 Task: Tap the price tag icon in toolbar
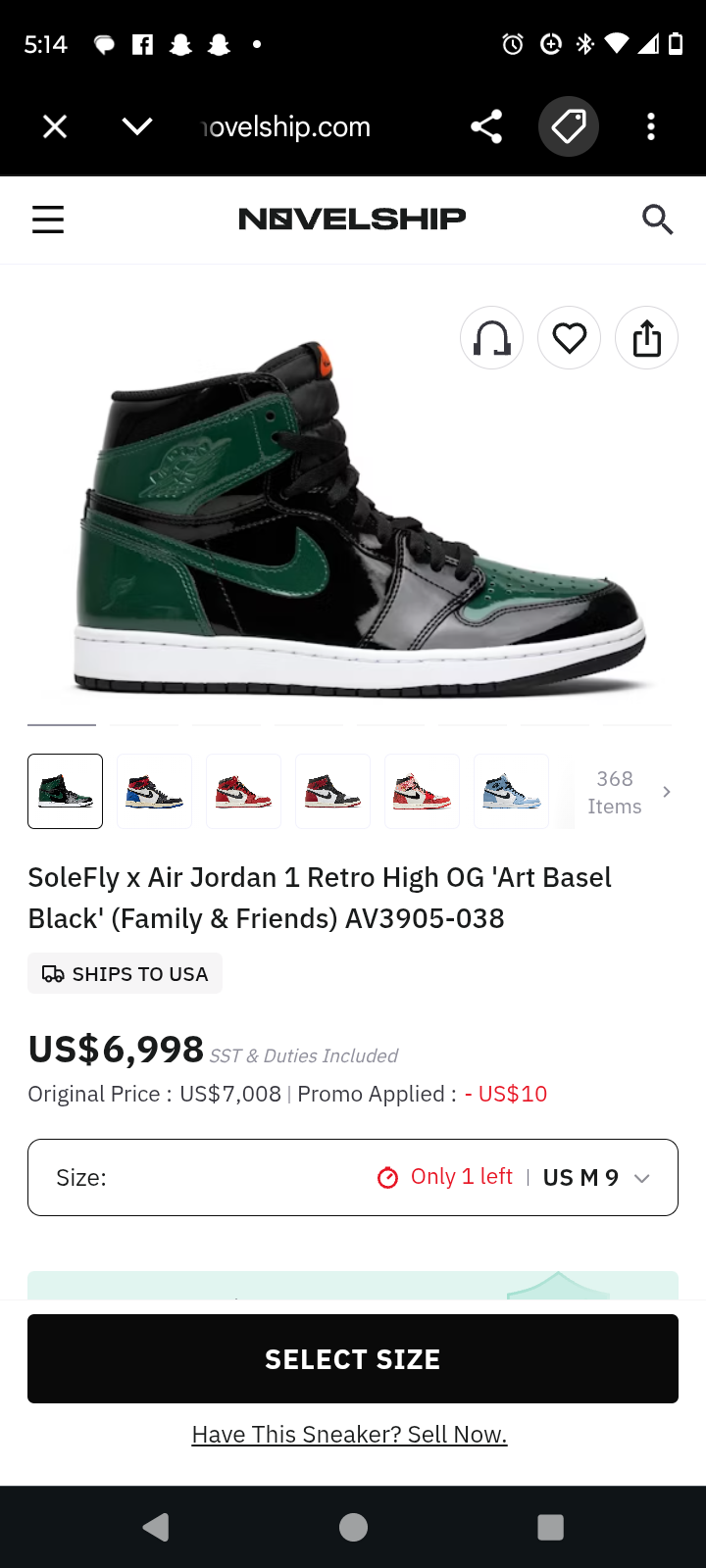[x=569, y=126]
